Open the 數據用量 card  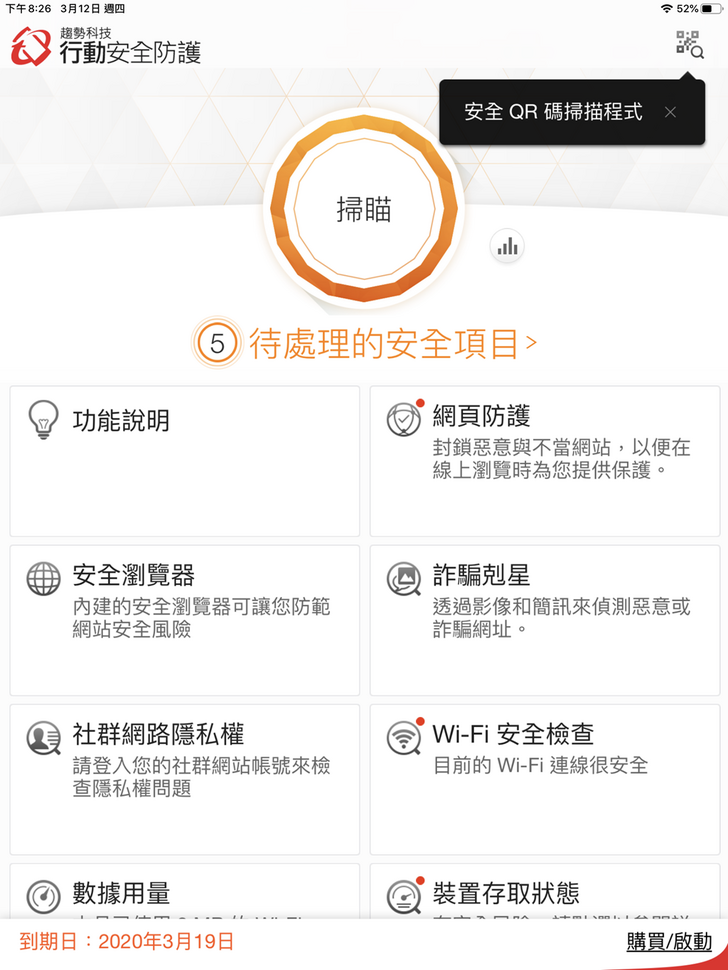click(185, 893)
